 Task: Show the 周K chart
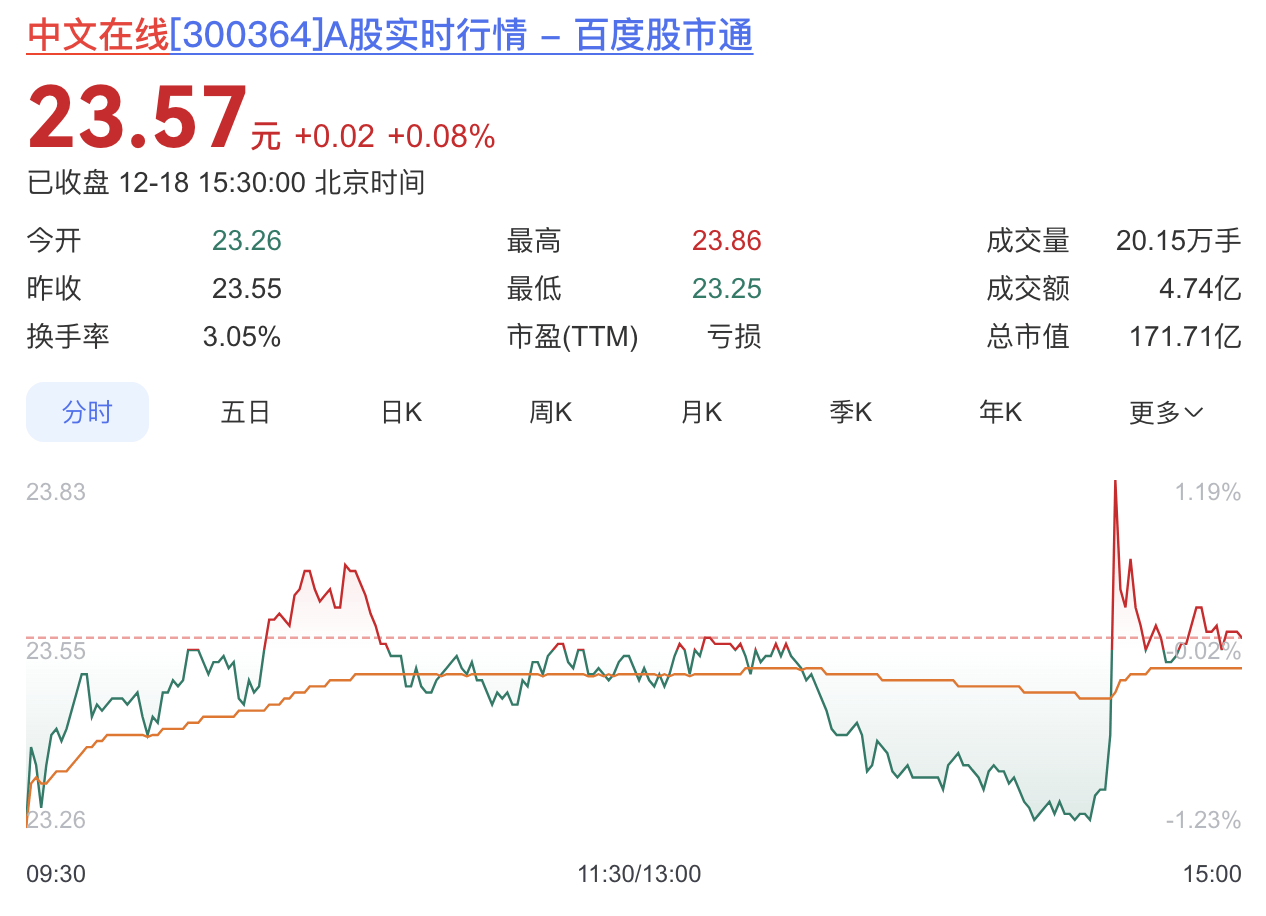[x=550, y=412]
